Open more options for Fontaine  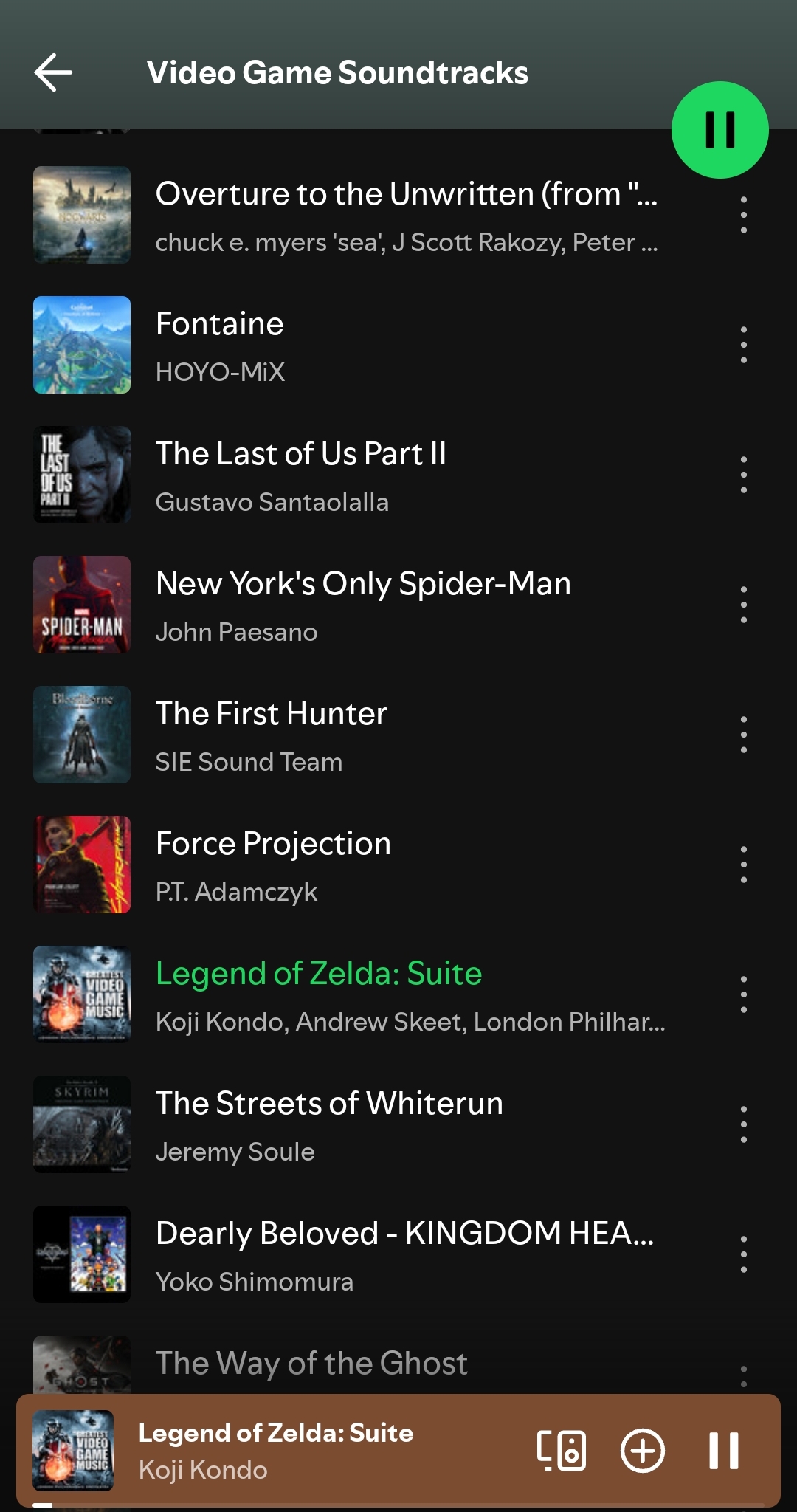[743, 345]
